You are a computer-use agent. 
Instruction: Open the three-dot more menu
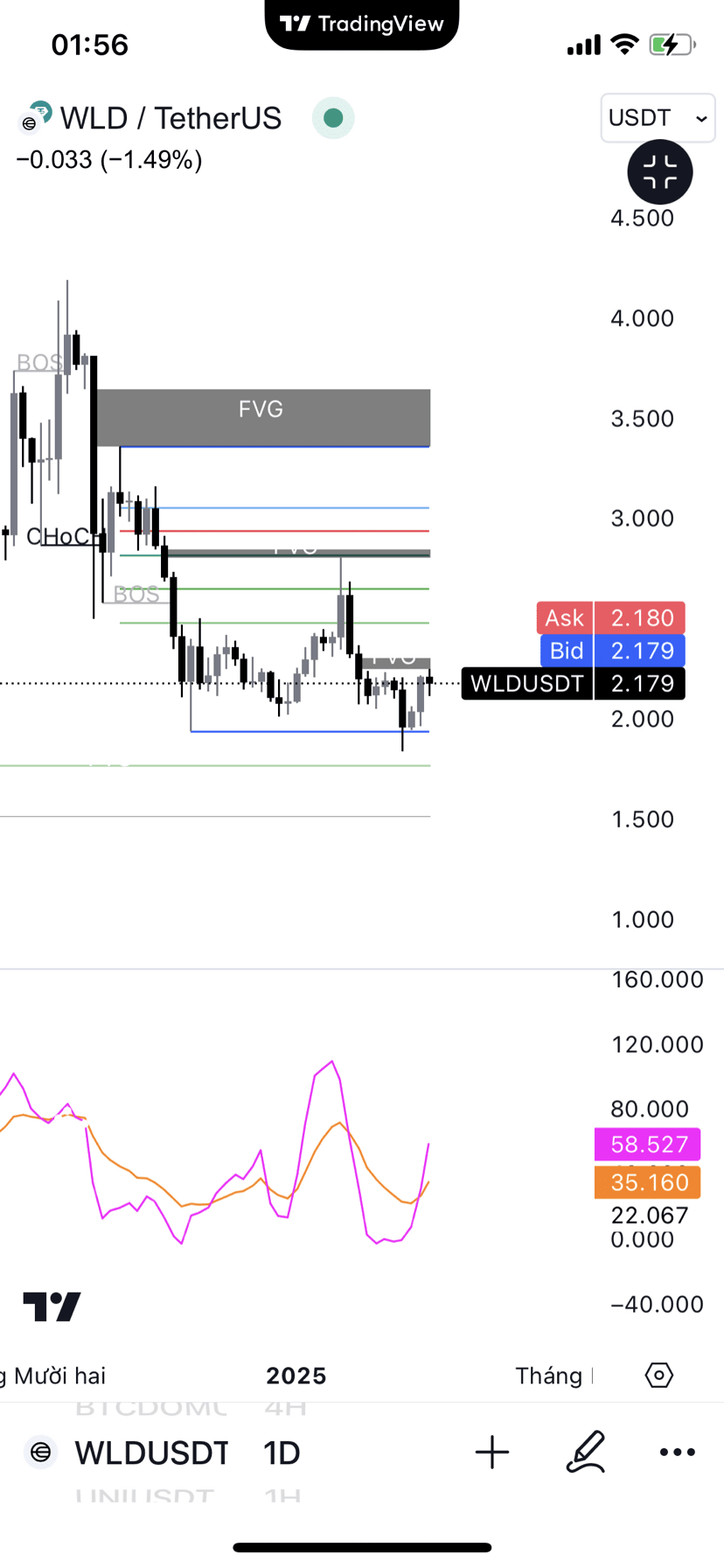[677, 1452]
